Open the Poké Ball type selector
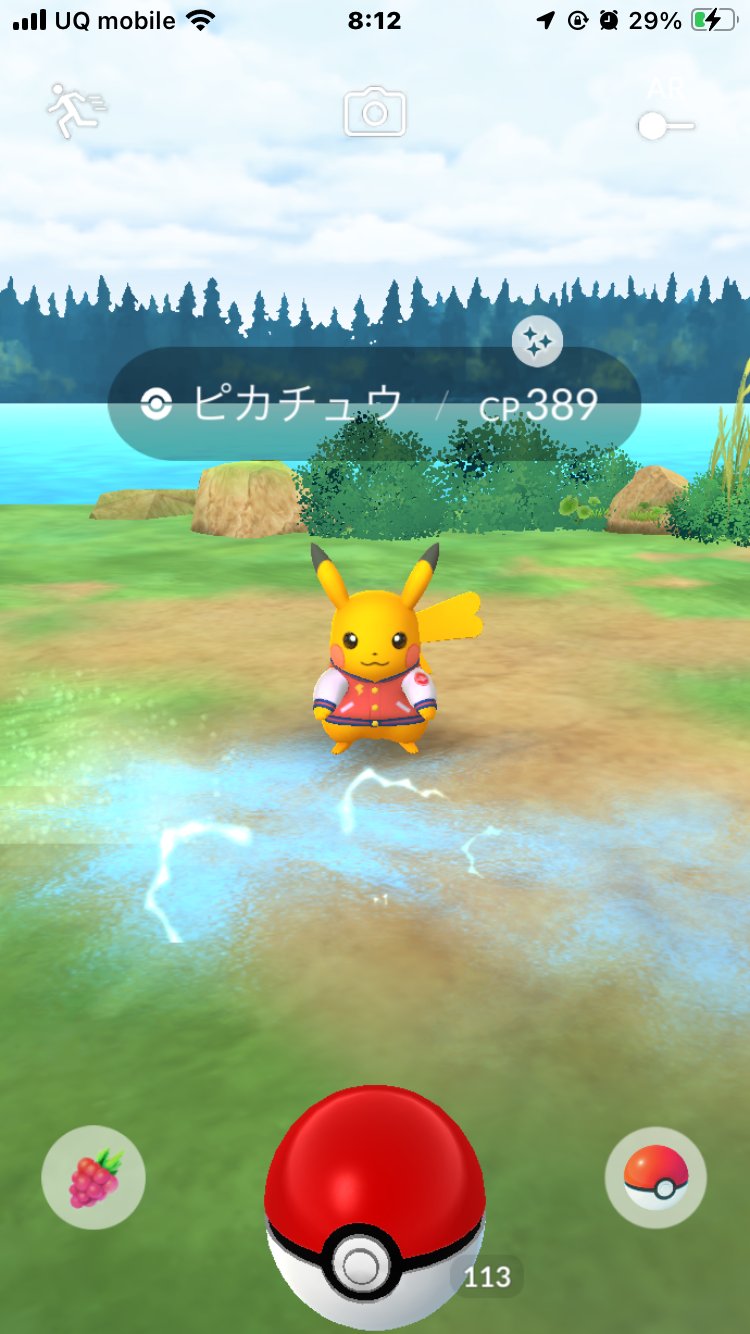 pyautogui.click(x=656, y=1178)
